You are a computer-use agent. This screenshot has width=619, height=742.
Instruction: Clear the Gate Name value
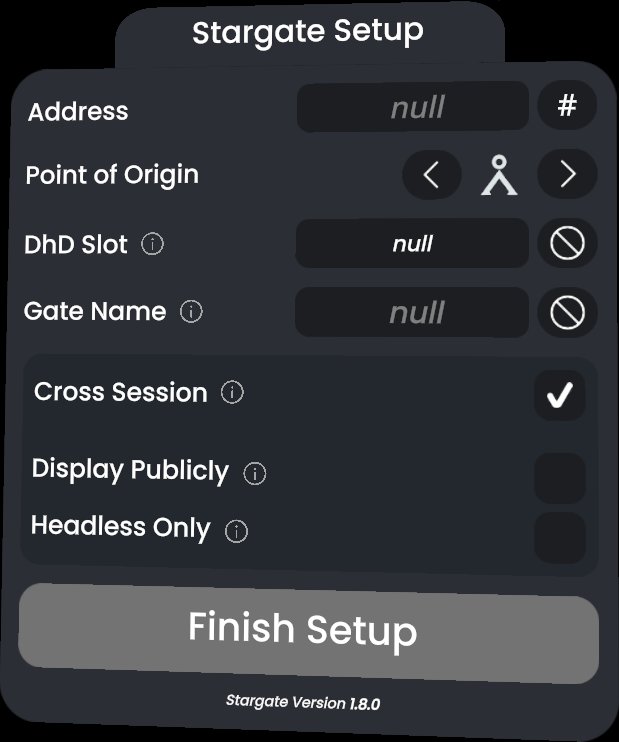(x=567, y=313)
